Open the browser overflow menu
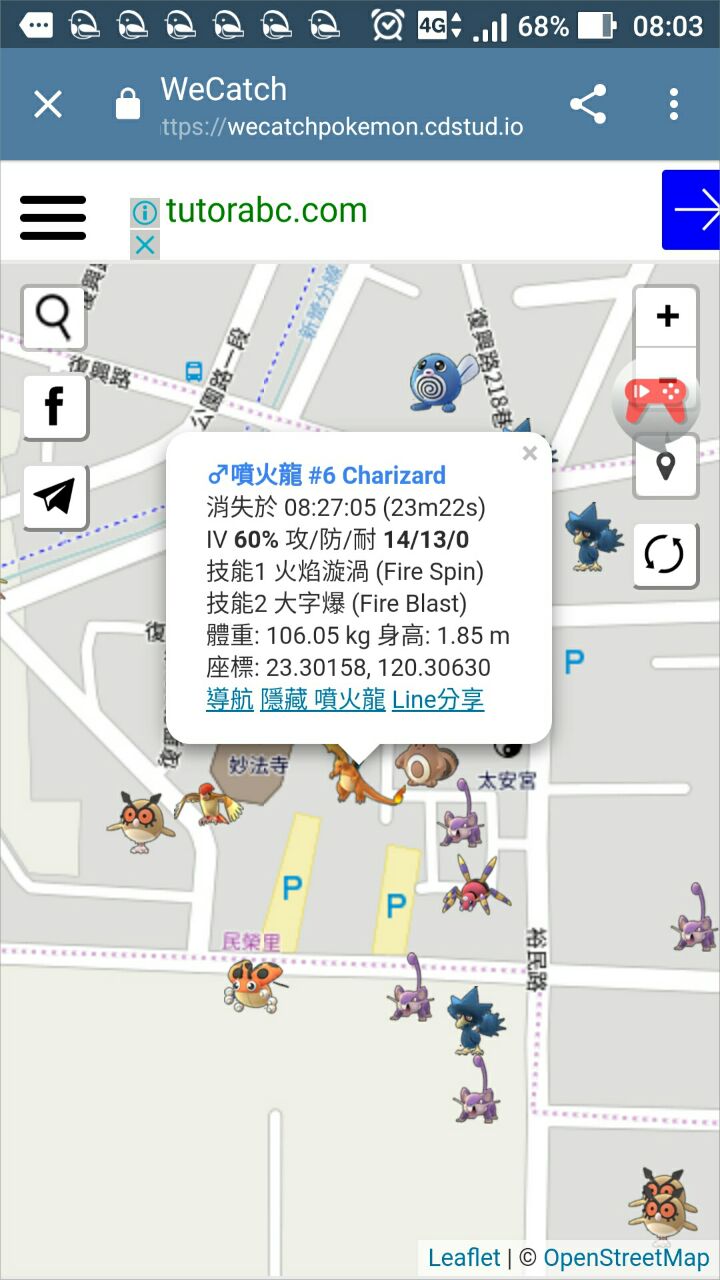Screen dimensions: 720x1280 (x=674, y=104)
